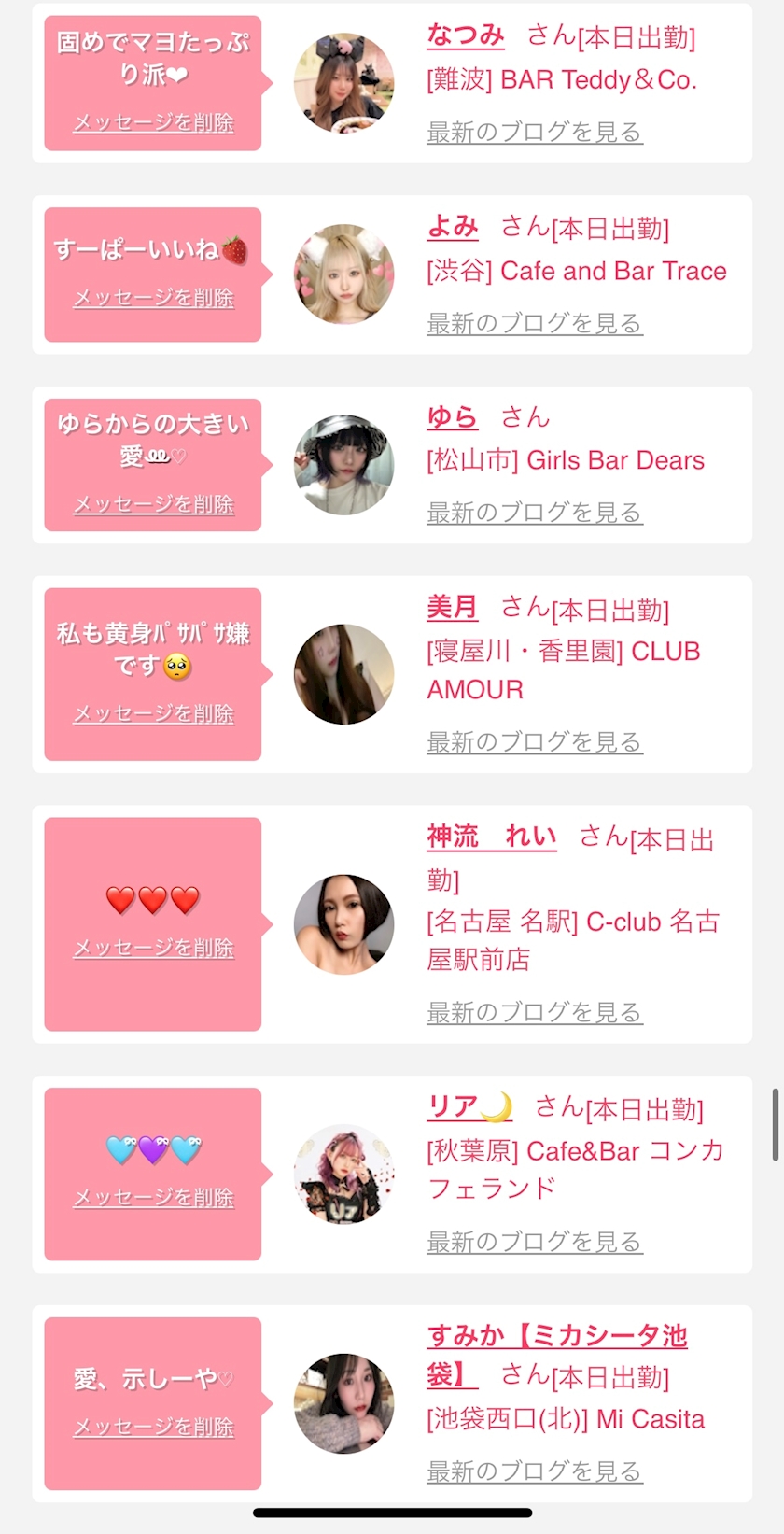Open 美月's profile link
This screenshot has width=784, height=1534.
coord(453,608)
